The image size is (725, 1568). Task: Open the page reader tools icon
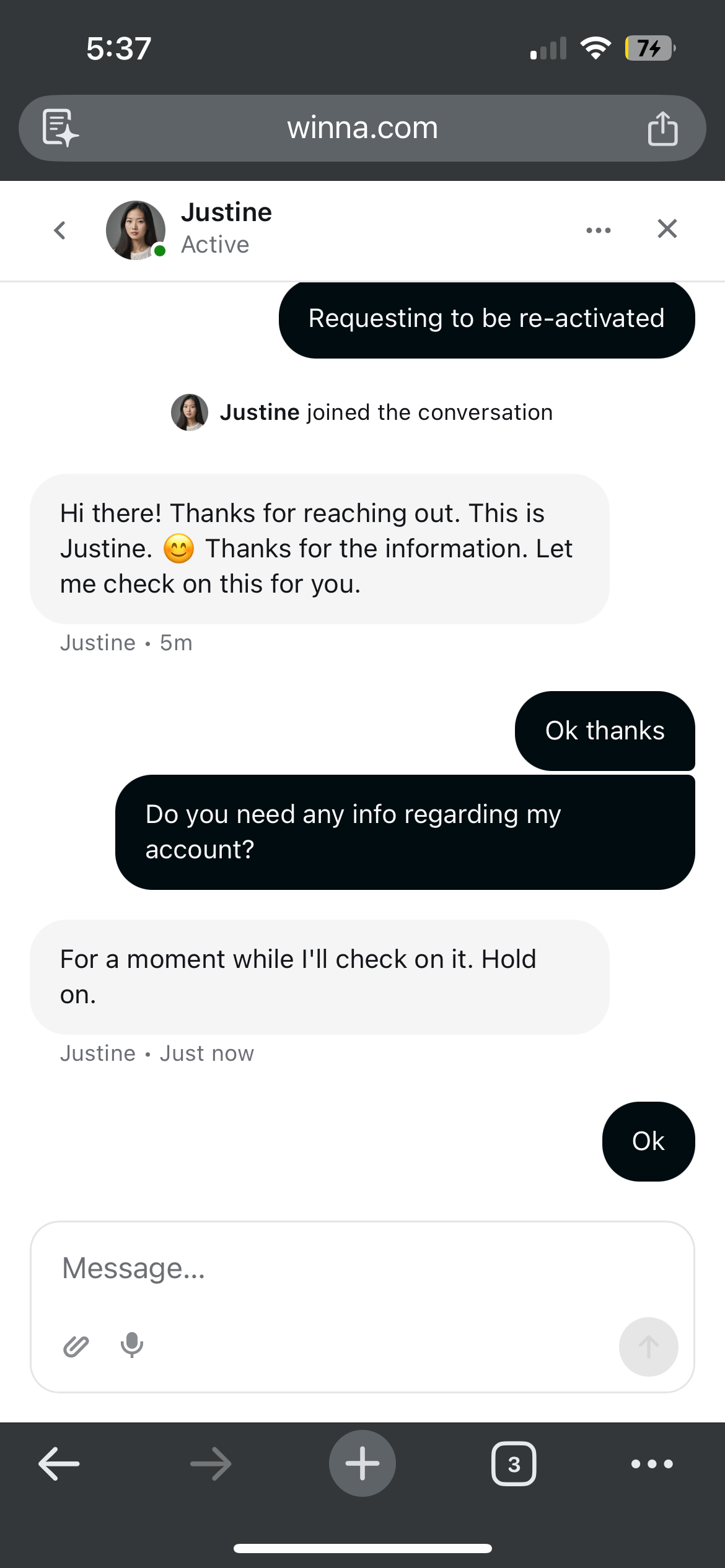click(60, 128)
